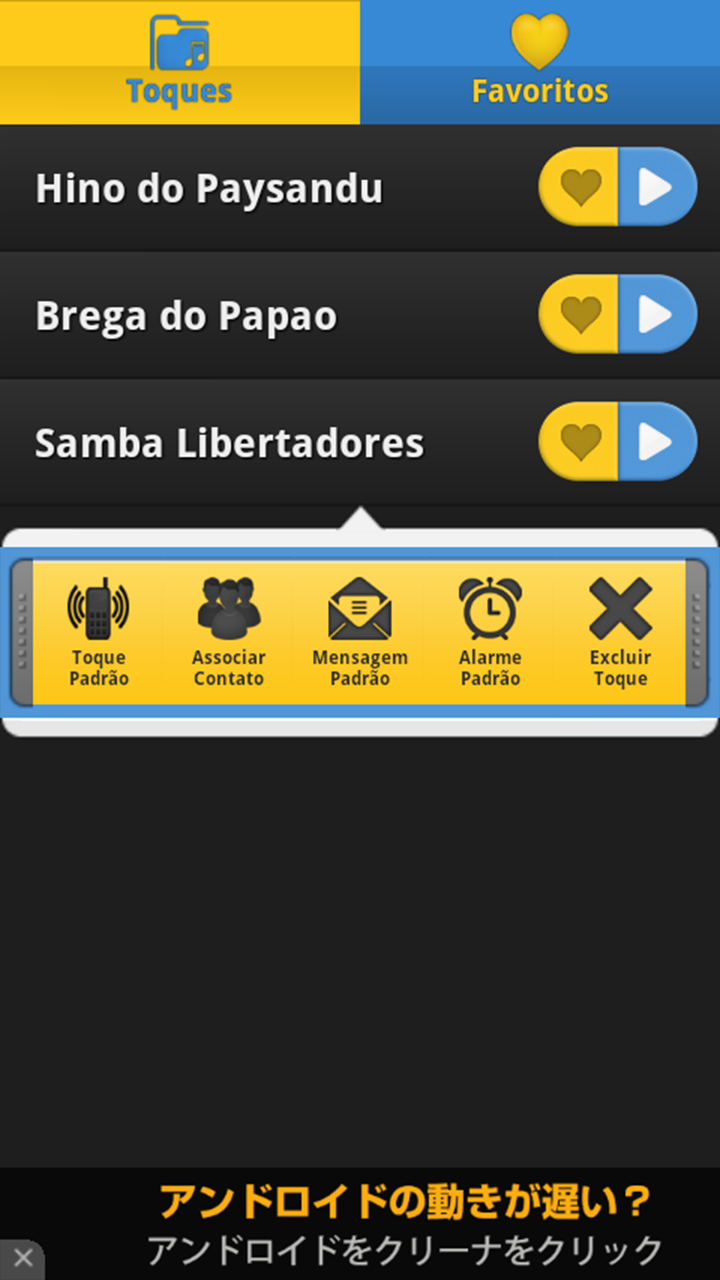Screen dimensions: 720x1280
Task: Set as Mensagem Padrão
Action: (x=360, y=632)
